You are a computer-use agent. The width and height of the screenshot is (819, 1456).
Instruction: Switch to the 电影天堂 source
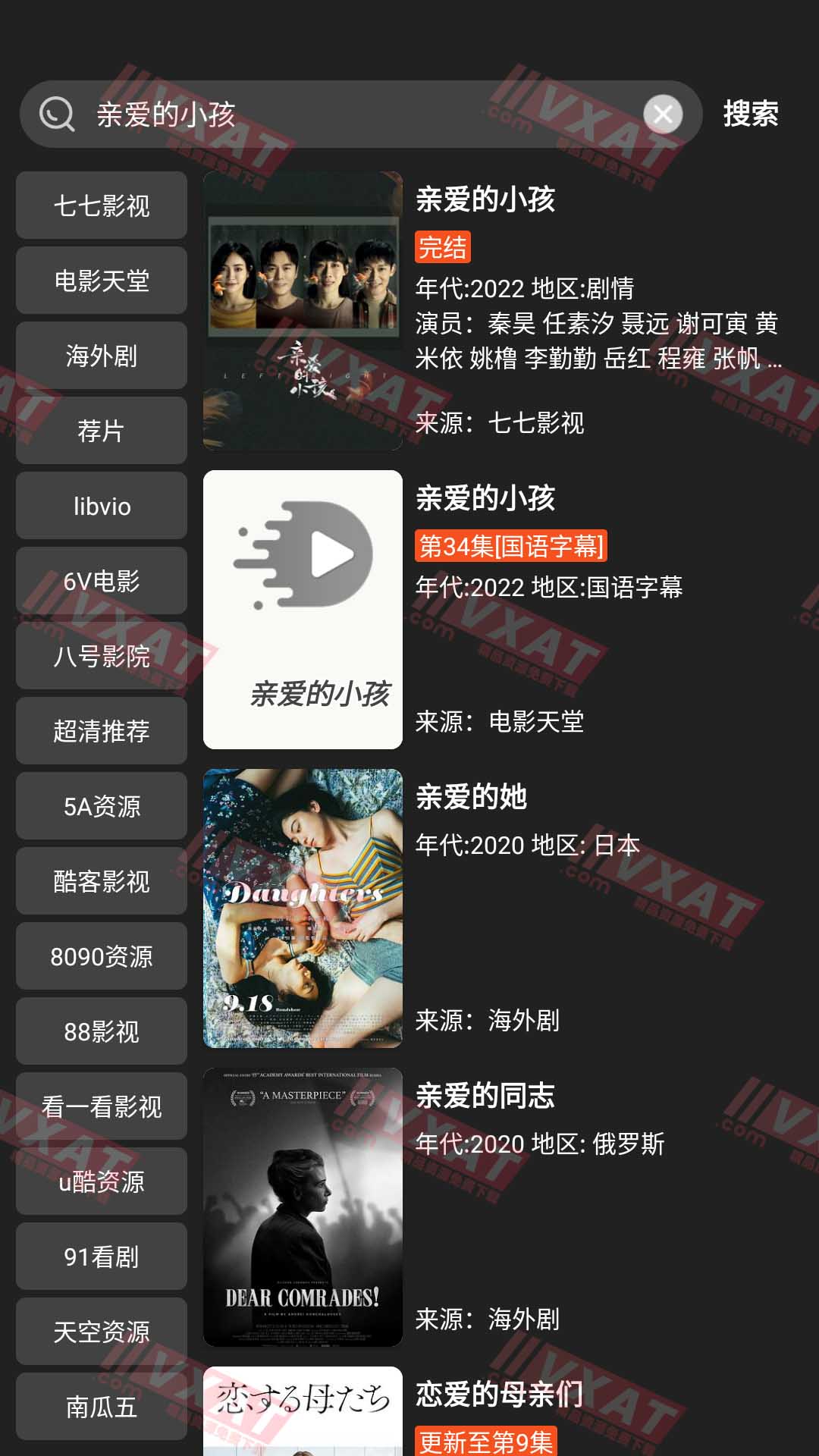coord(102,281)
